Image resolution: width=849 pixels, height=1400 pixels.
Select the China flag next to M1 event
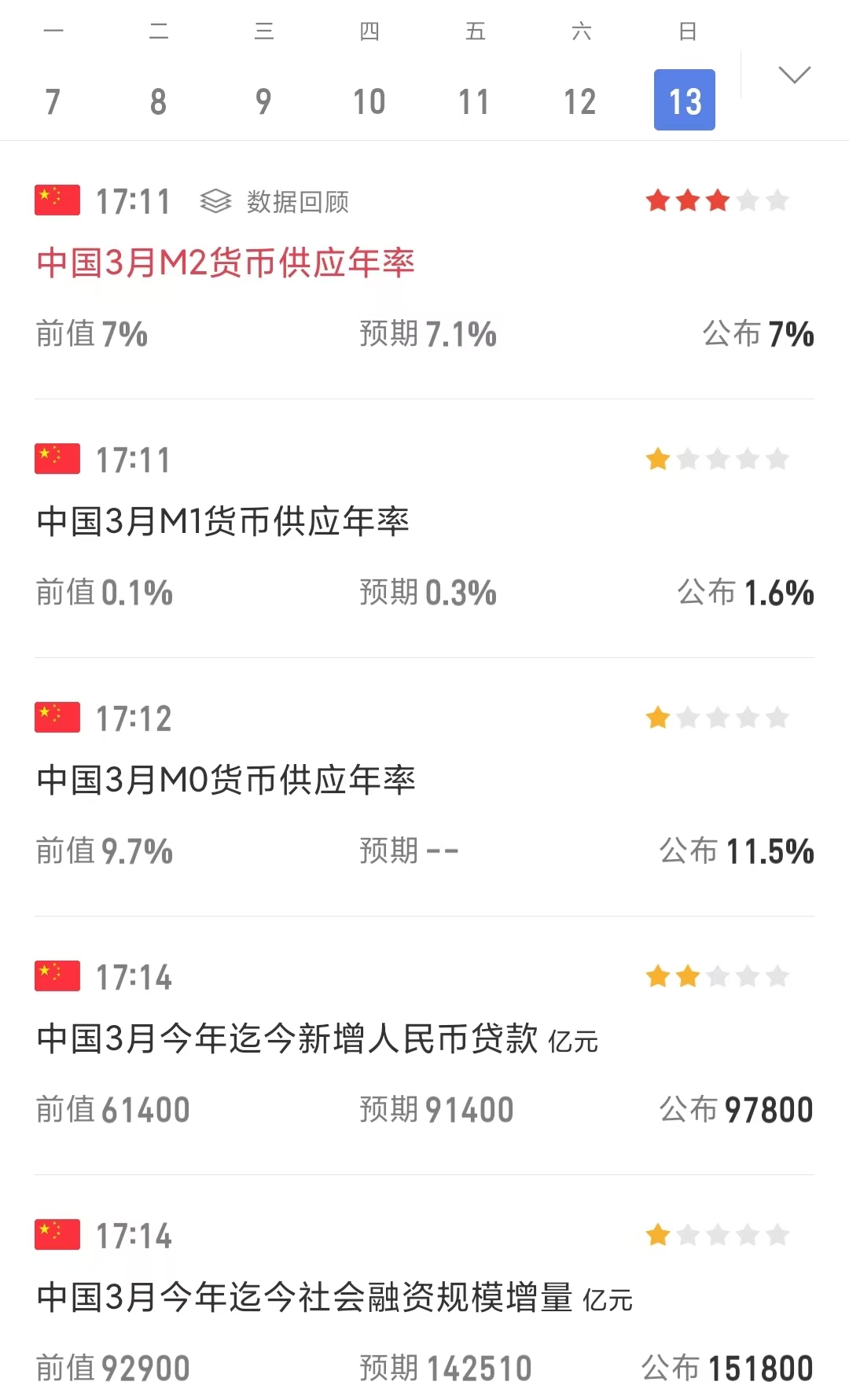click(x=56, y=460)
